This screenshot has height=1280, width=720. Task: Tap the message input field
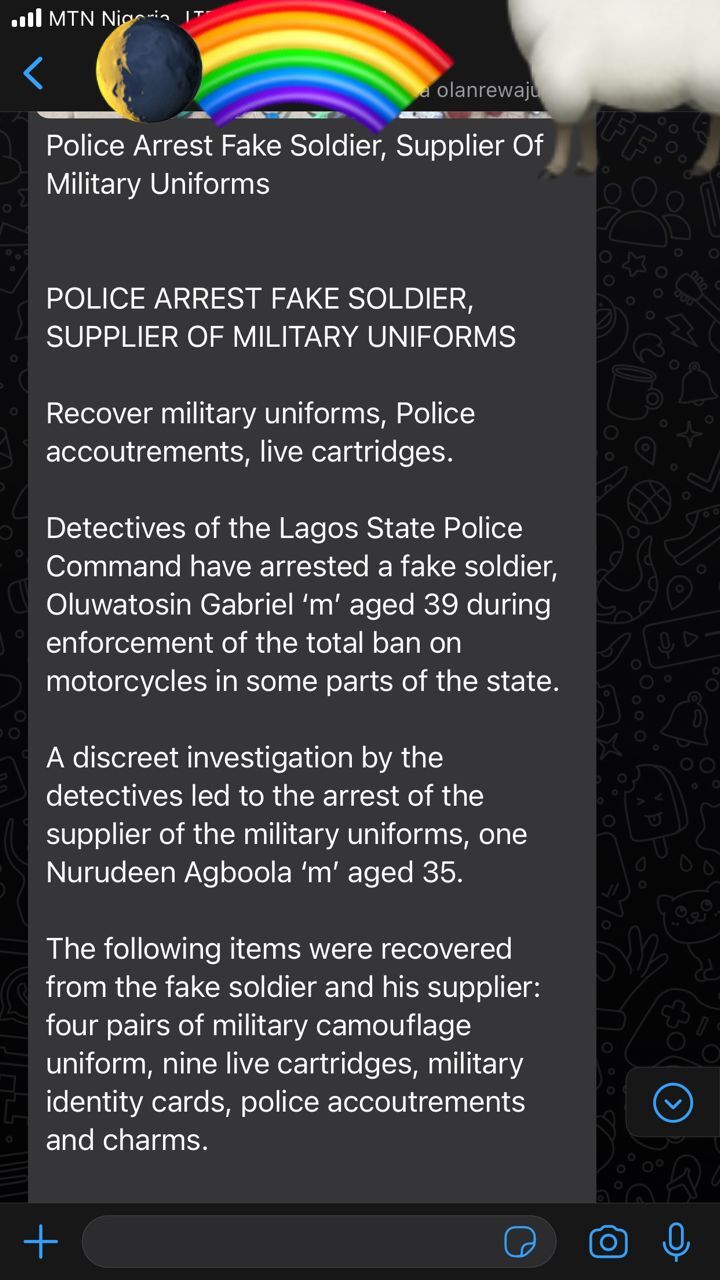pos(290,1242)
